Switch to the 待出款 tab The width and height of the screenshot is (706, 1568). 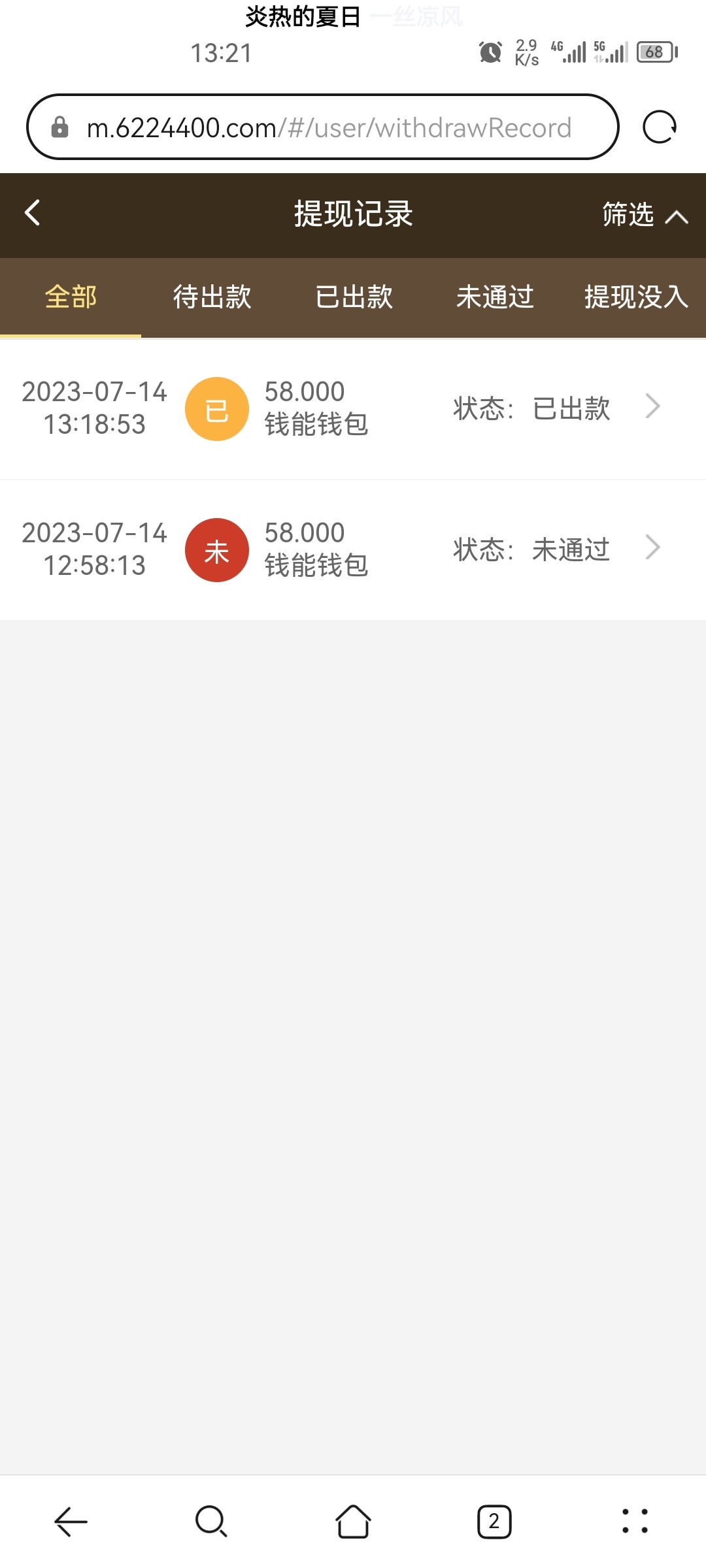(x=212, y=297)
